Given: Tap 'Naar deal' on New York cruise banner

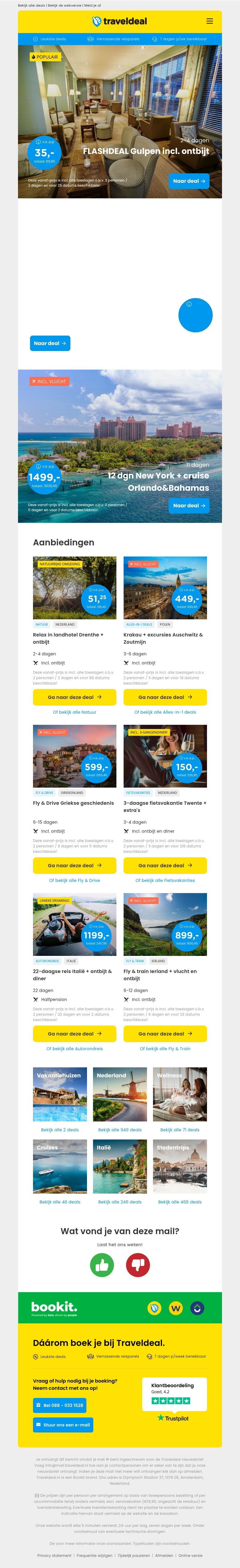Looking at the screenshot, I should 188,505.
